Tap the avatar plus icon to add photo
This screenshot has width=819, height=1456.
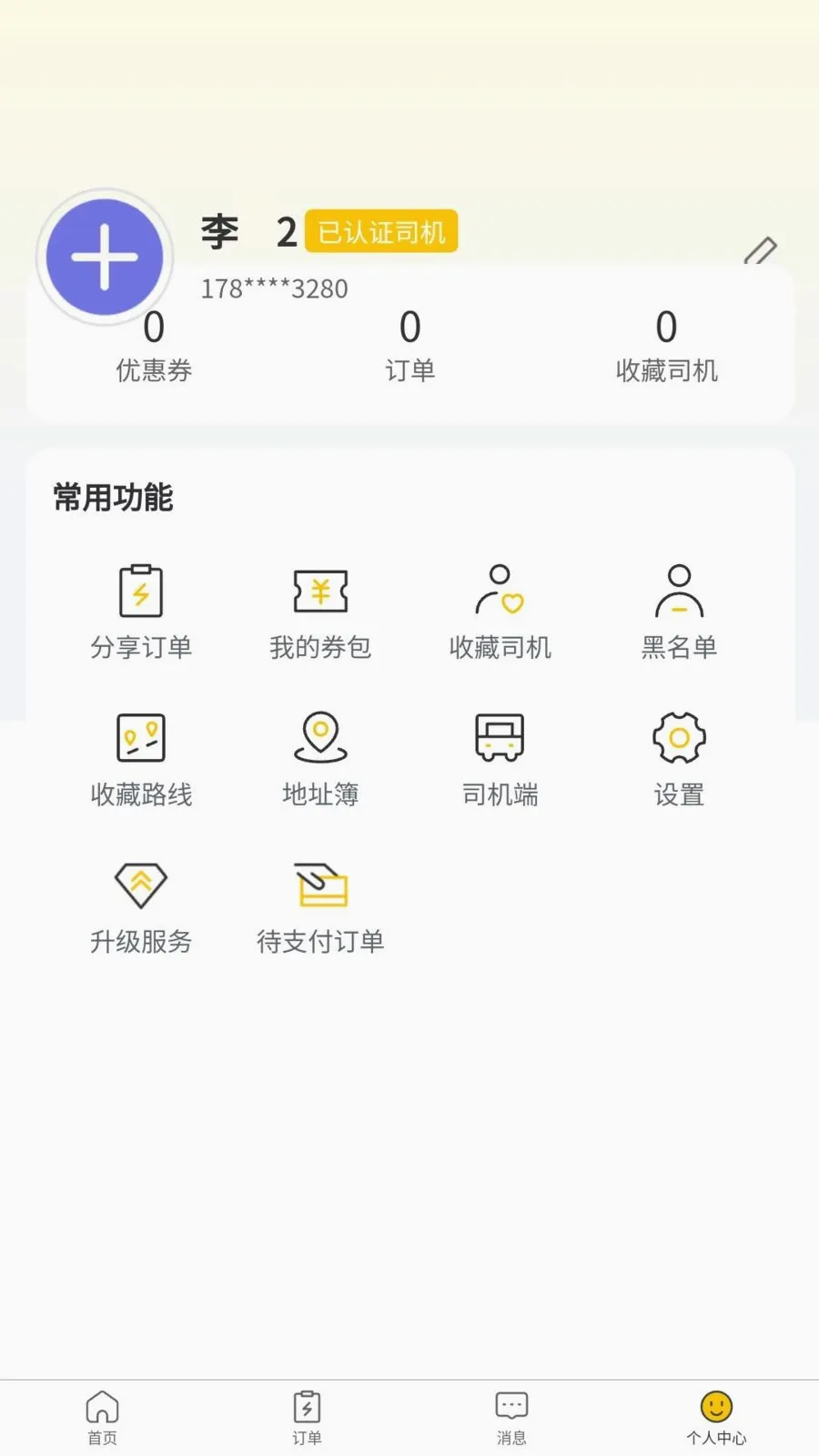(x=105, y=258)
